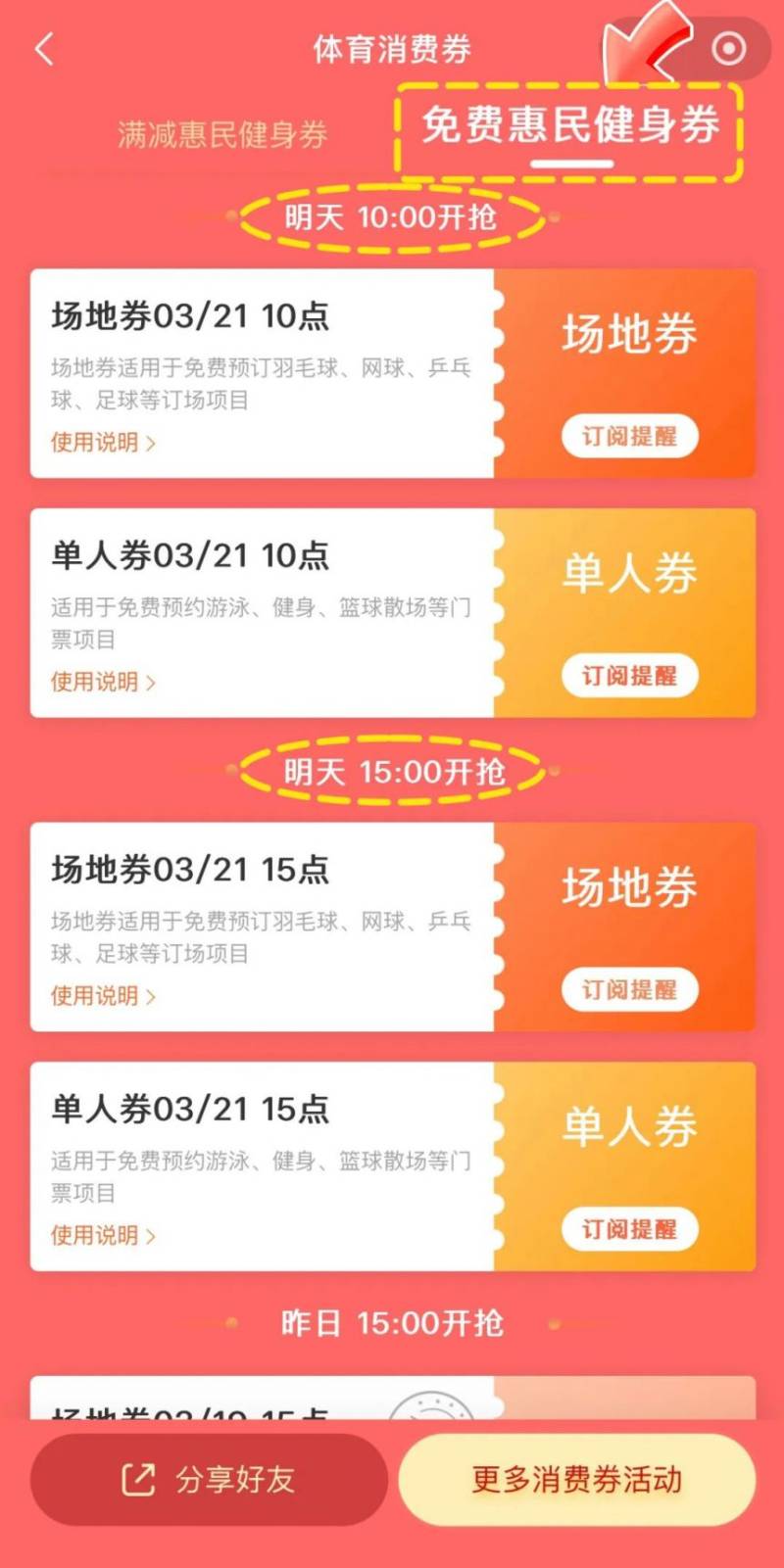Tap 订阅提醒 on 场地券03/21 15点
The height and width of the screenshot is (1568, 784).
click(629, 990)
